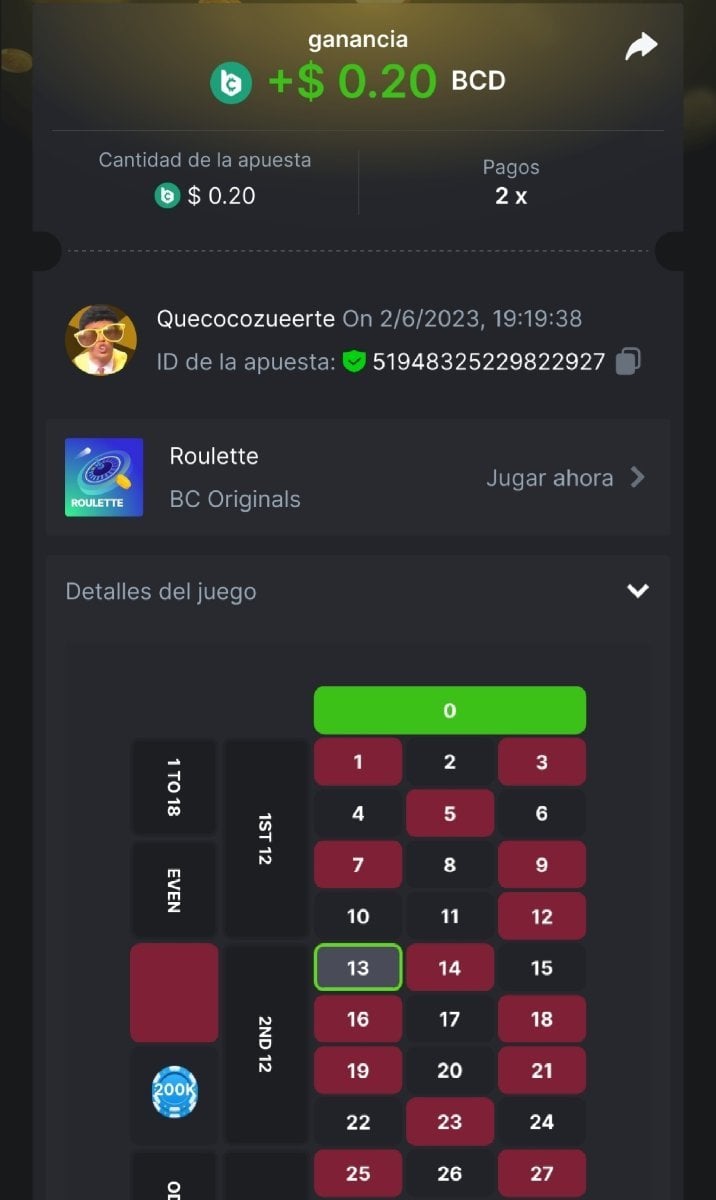
Task: Select number 27 on the board
Action: point(542,1174)
